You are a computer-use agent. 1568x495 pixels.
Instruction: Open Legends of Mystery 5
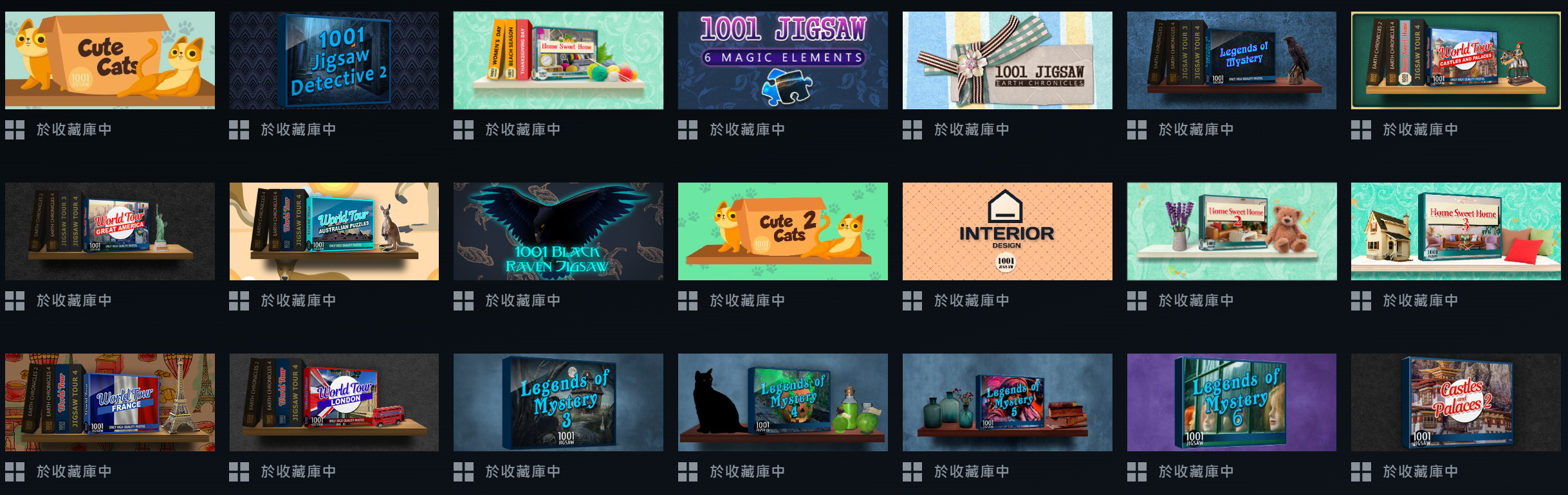click(x=1007, y=402)
